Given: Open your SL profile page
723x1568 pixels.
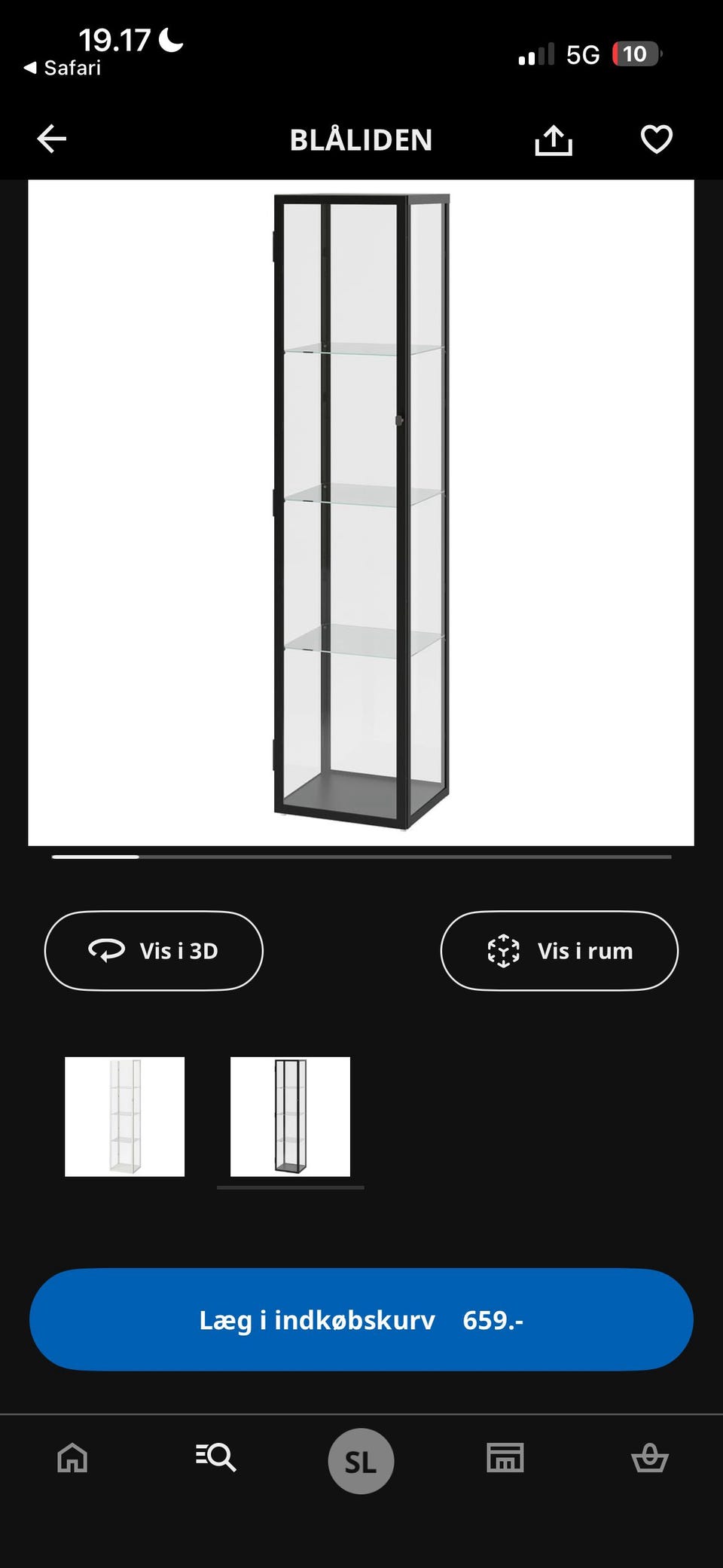Looking at the screenshot, I should pyautogui.click(x=361, y=1459).
